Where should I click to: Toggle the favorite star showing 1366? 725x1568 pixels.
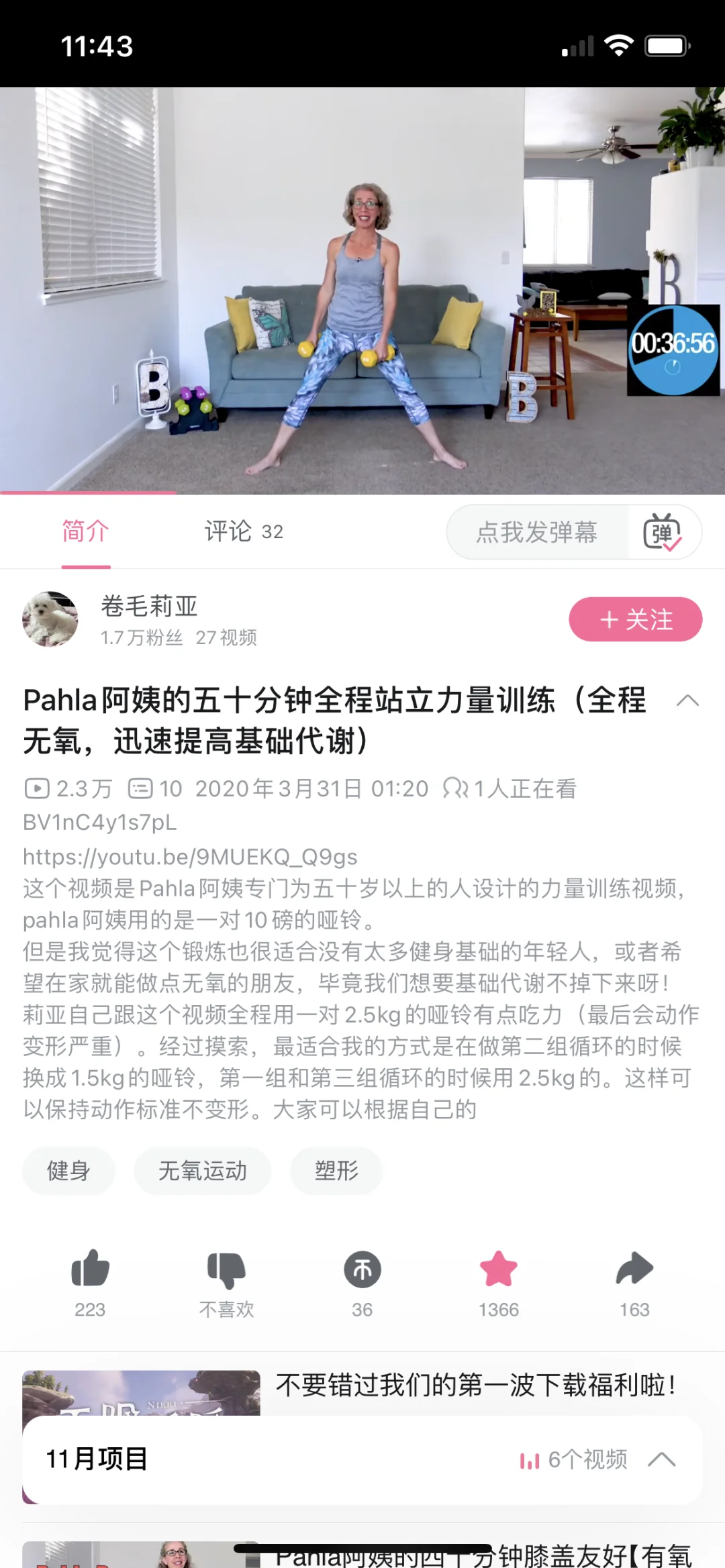click(x=499, y=1269)
